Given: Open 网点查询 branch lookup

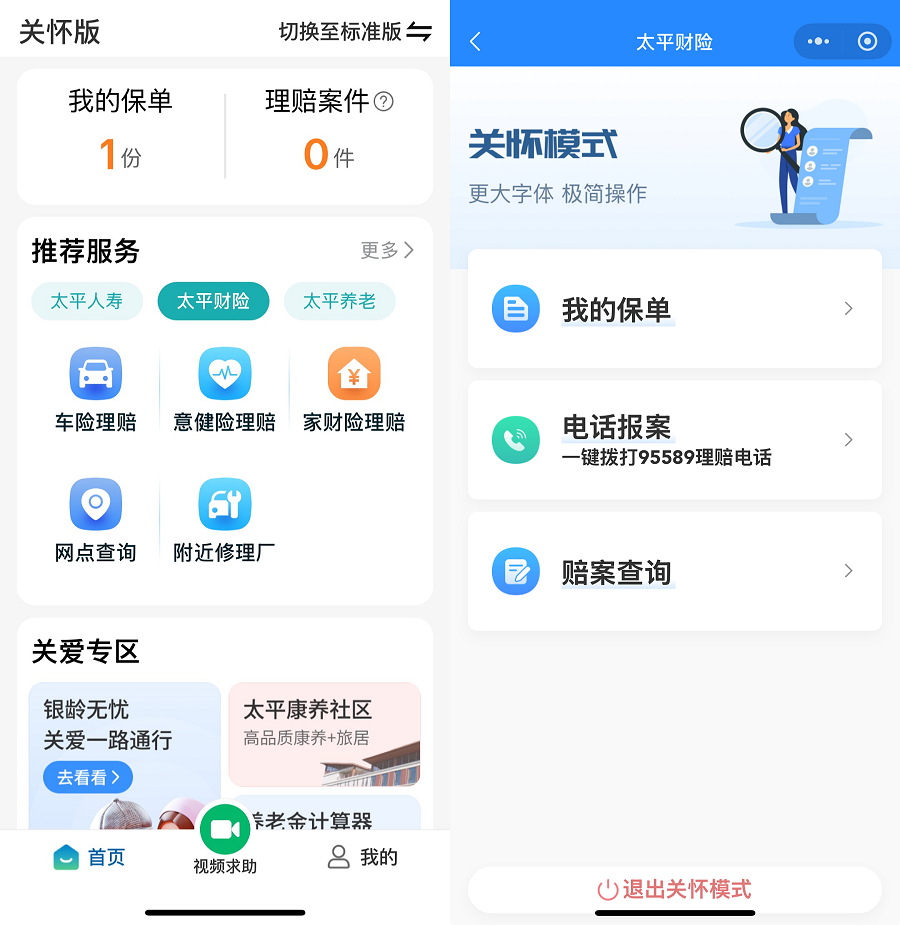Looking at the screenshot, I should [x=95, y=520].
